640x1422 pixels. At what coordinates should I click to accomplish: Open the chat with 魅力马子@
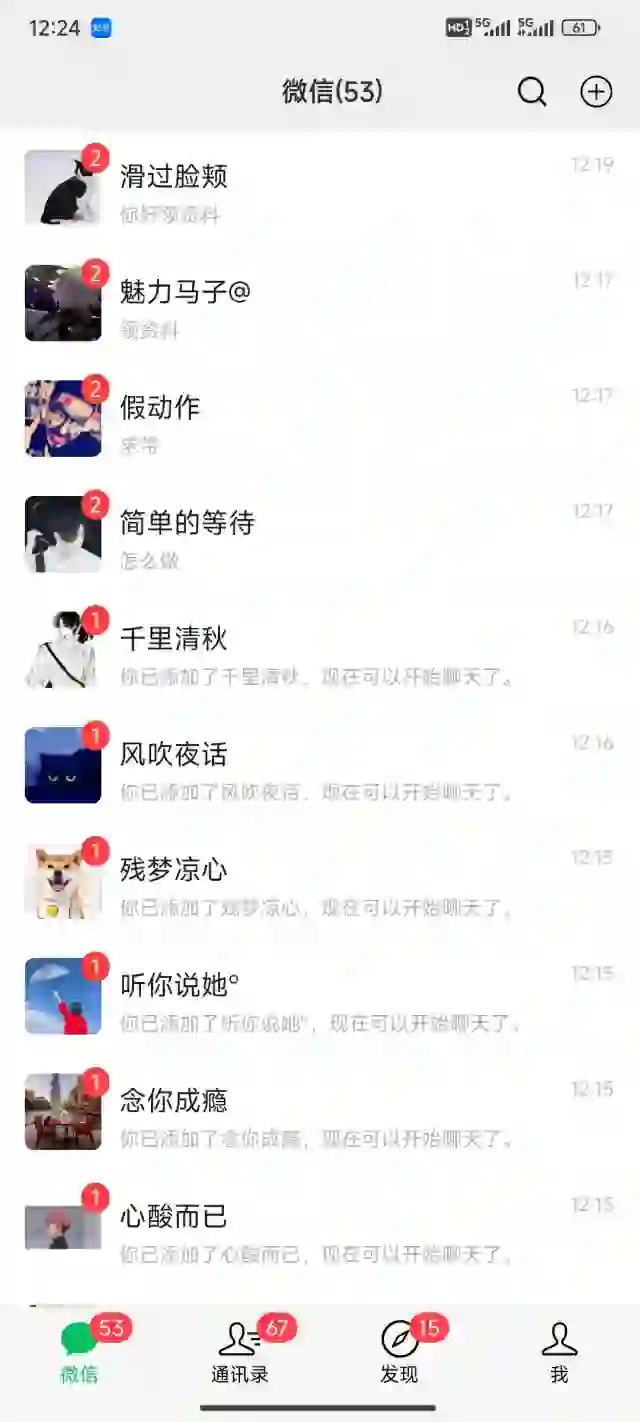(x=320, y=303)
